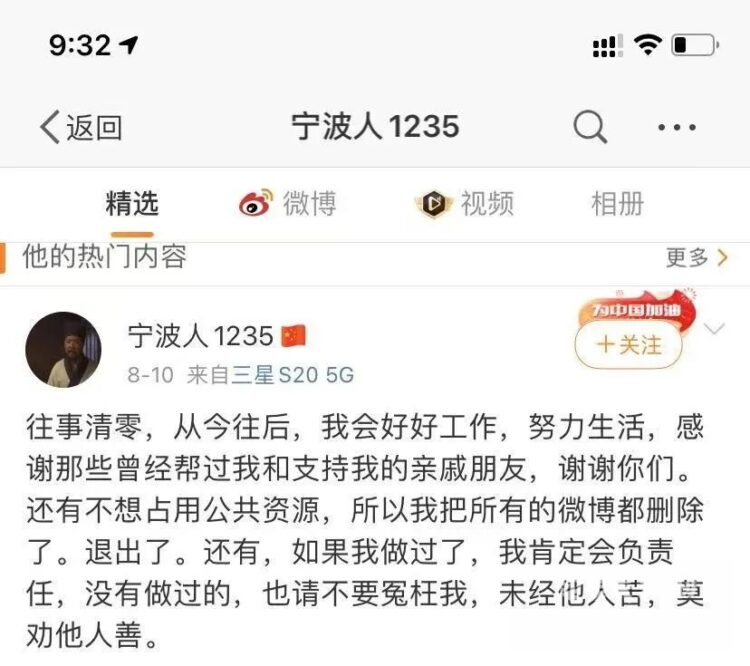
Task: Switch to the 视频 tab
Action: pos(465,204)
